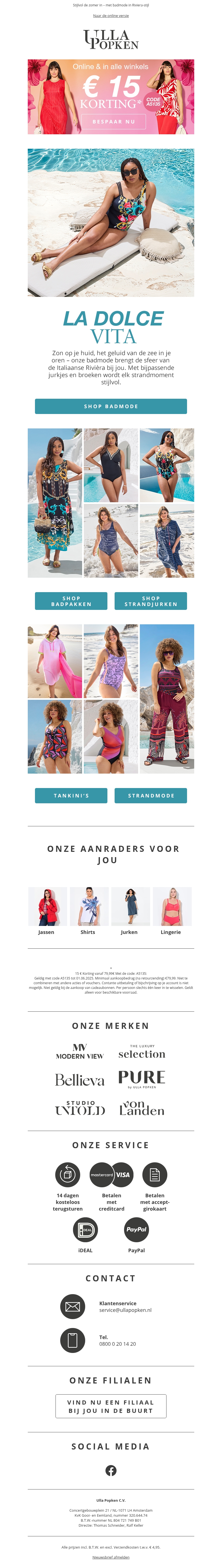Browse Strandmode
The width and height of the screenshot is (222, 1568).
pyautogui.click(x=150, y=796)
